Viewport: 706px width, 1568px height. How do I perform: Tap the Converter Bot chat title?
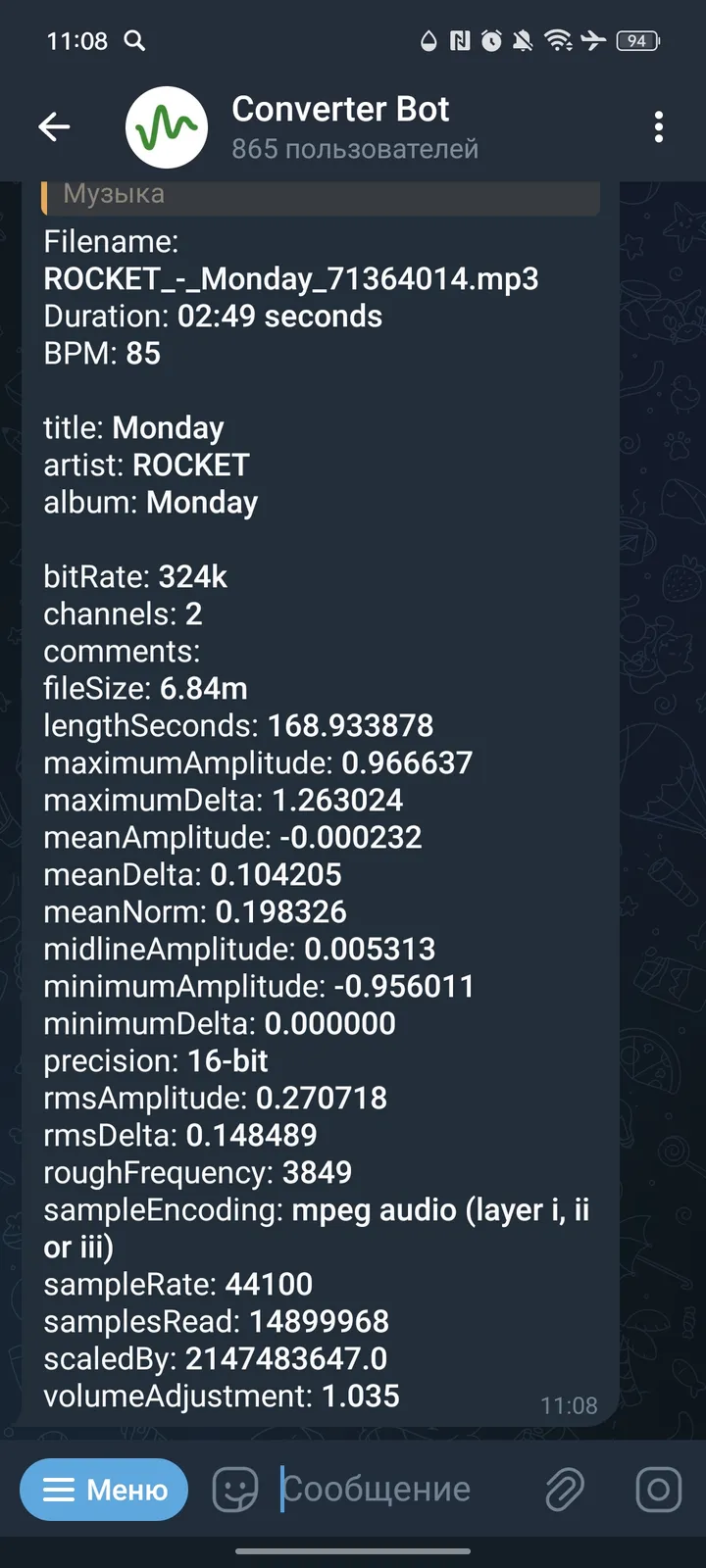(340, 110)
